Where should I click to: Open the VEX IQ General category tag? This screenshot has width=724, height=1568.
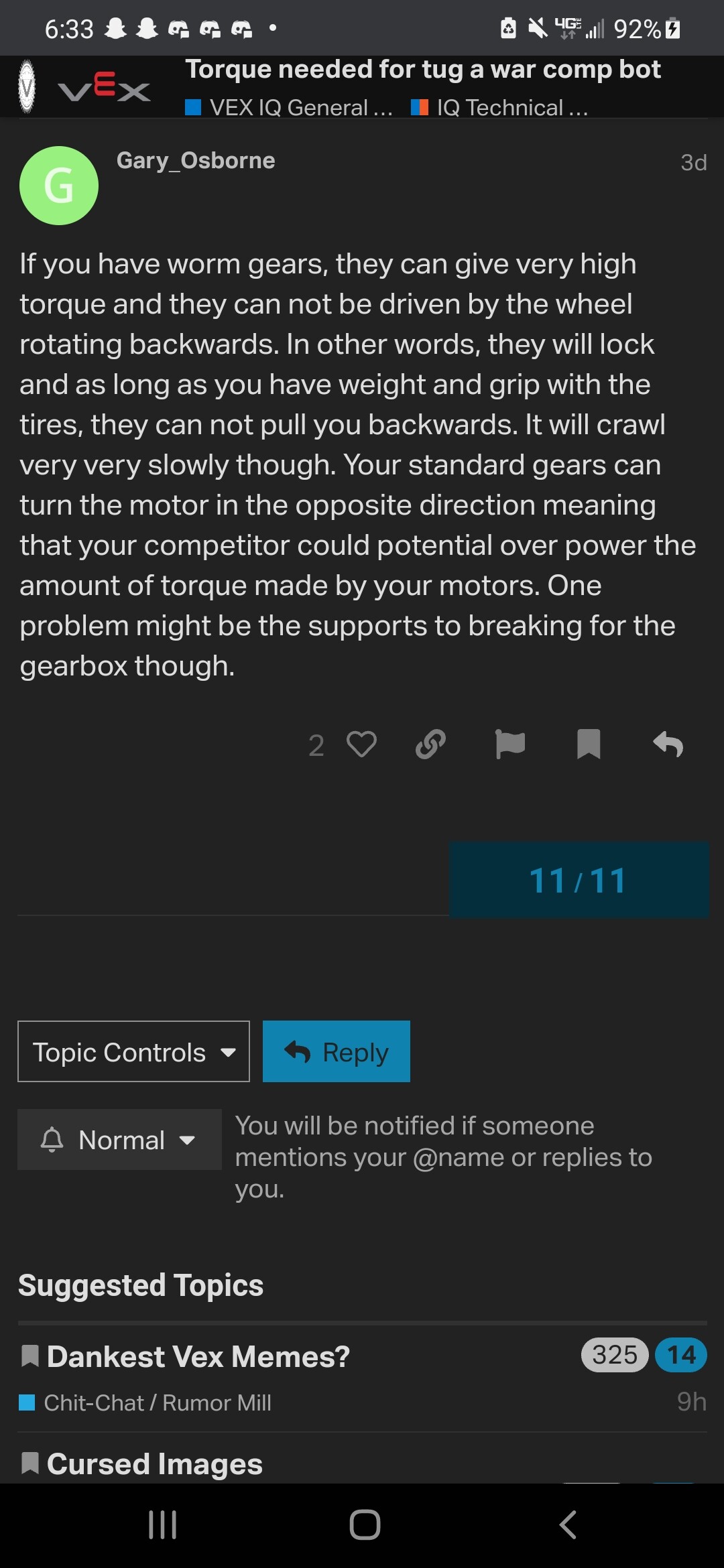pos(290,107)
